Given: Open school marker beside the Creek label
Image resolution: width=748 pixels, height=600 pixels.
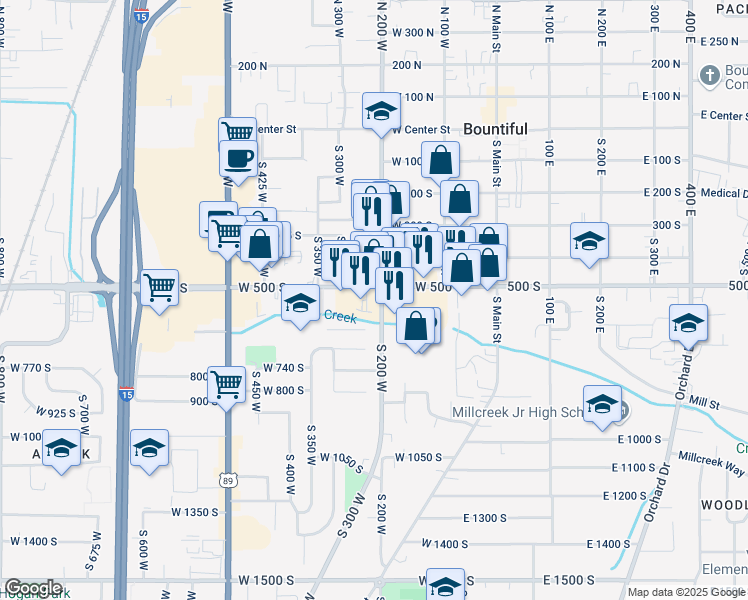Looking at the screenshot, I should point(301,304).
